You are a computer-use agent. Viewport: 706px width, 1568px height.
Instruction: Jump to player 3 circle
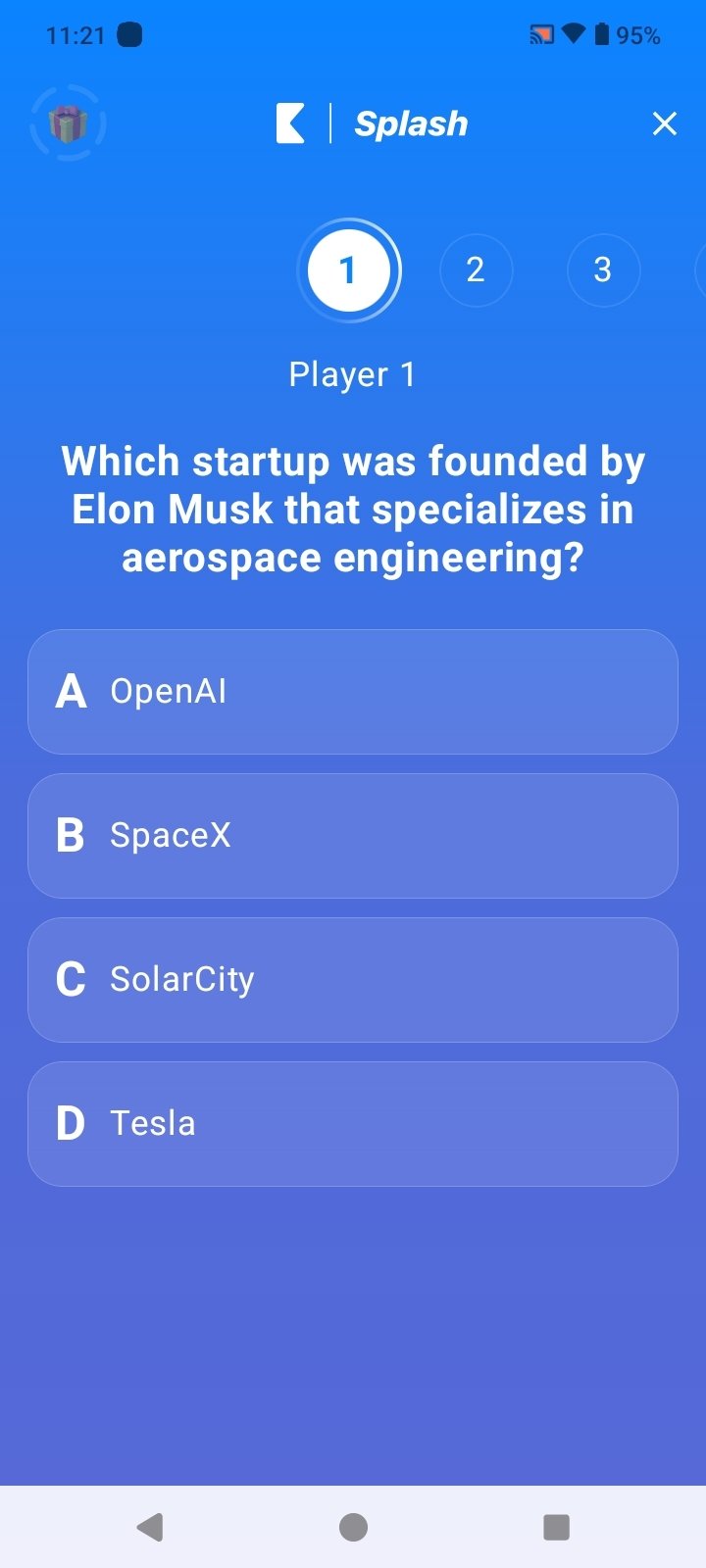(x=603, y=269)
